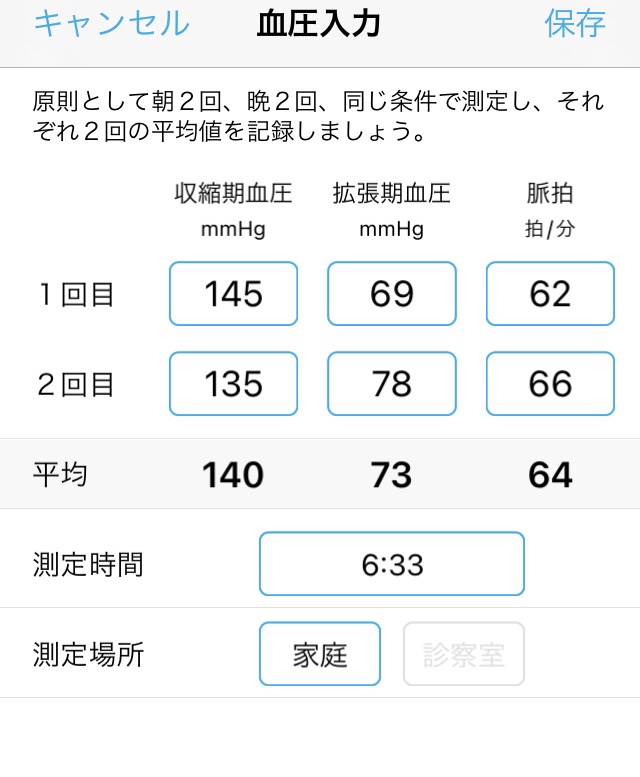
Task: Select 診察室 as measurement location
Action: click(x=464, y=654)
